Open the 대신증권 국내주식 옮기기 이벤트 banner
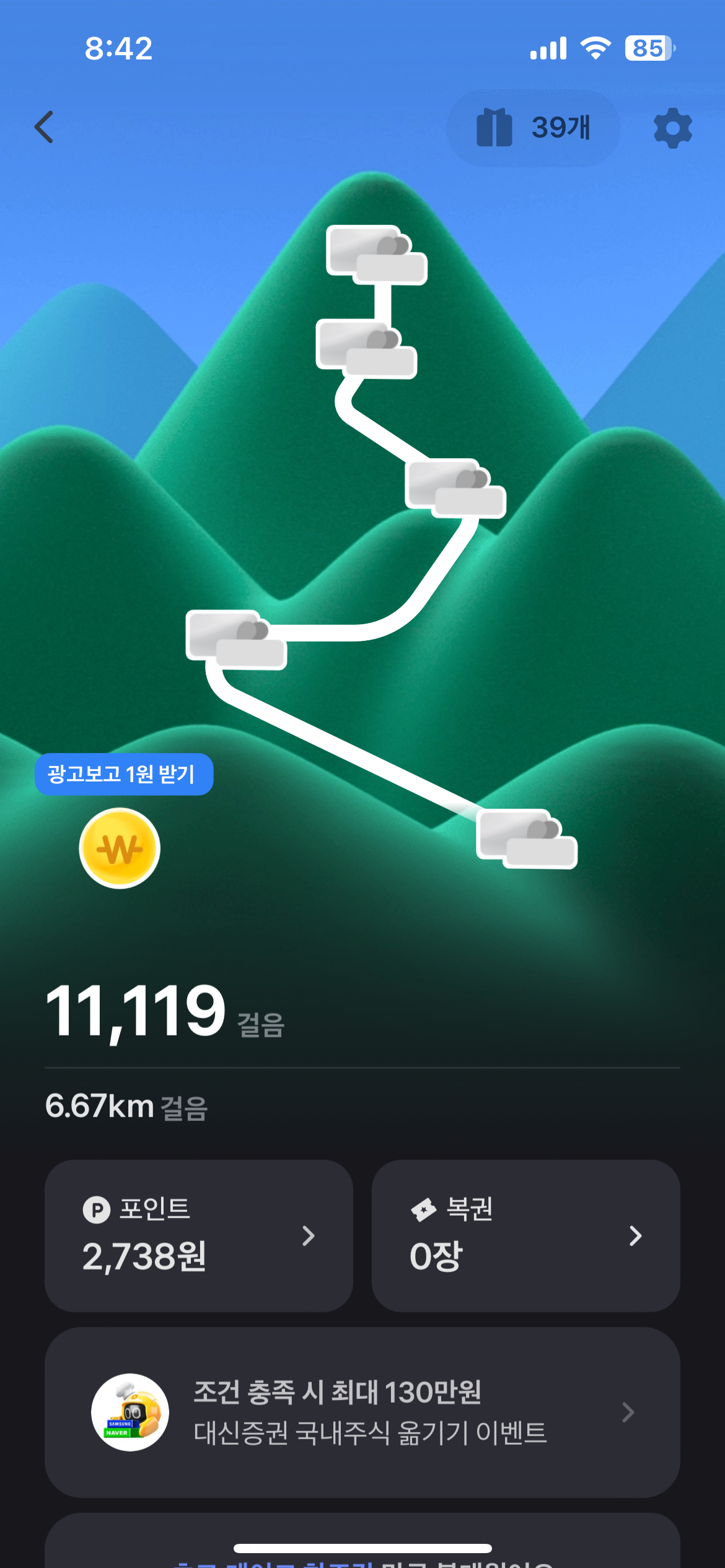Image resolution: width=725 pixels, height=1568 pixels. click(x=362, y=1412)
